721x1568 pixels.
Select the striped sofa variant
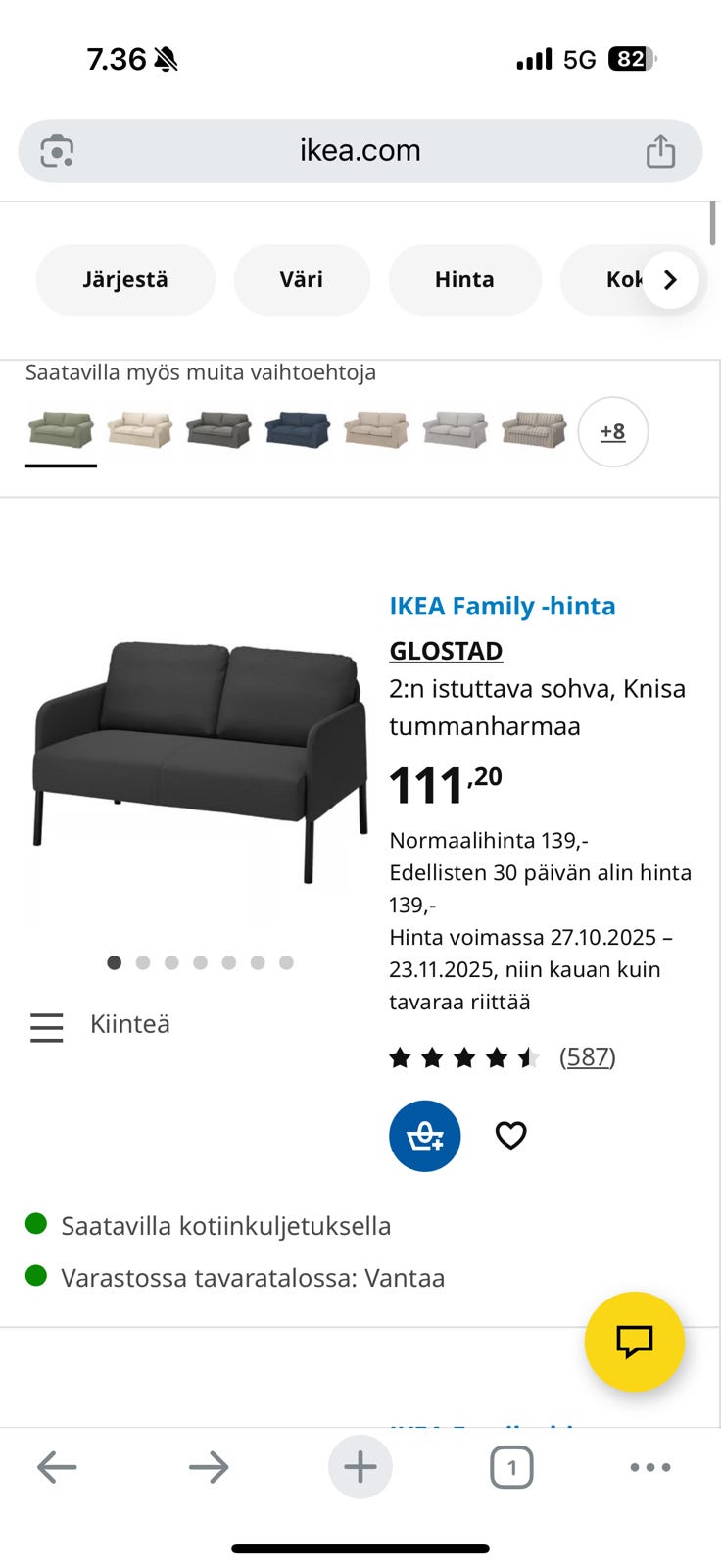534,430
